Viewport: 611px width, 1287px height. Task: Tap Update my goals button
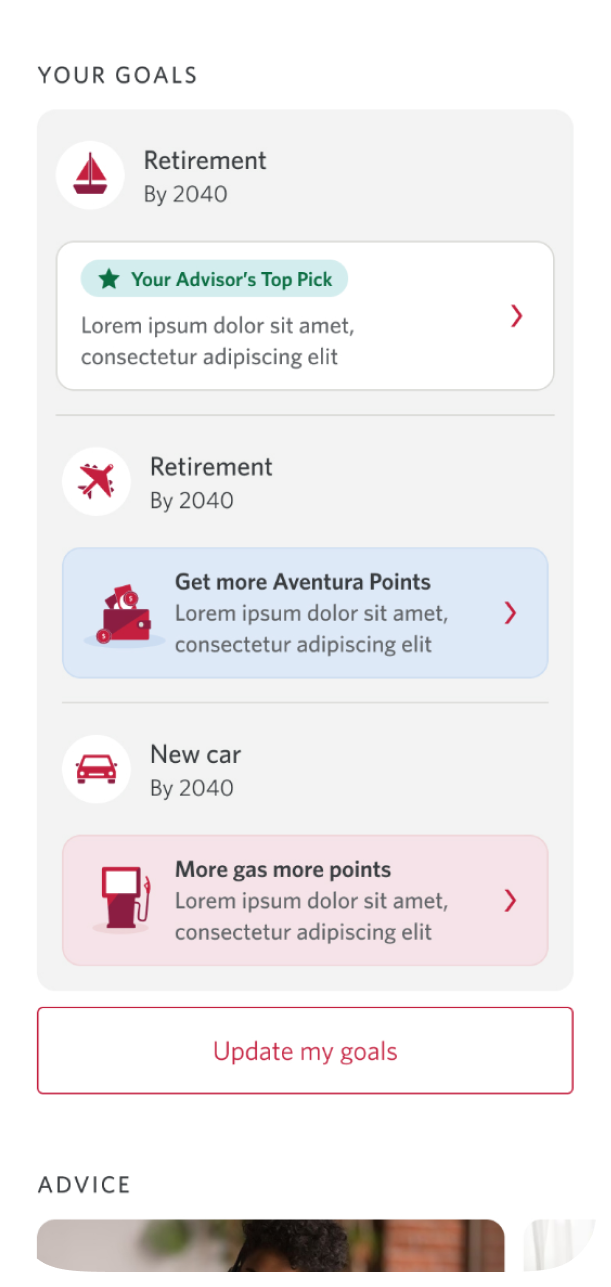point(305,1051)
